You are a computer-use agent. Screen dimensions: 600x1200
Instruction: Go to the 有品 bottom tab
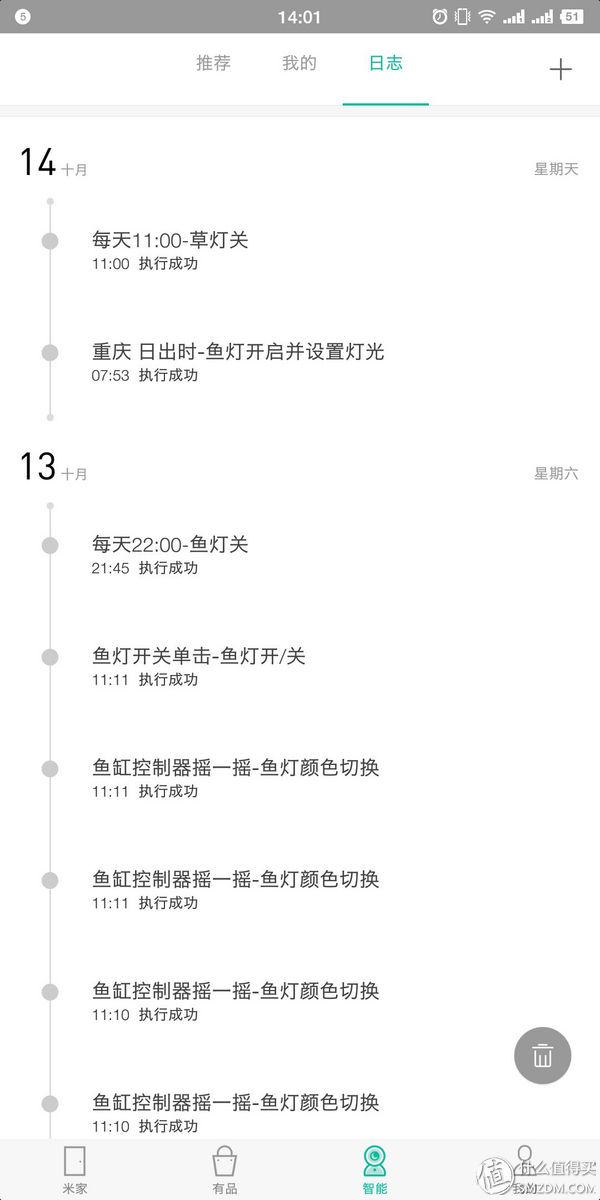tap(225, 1170)
